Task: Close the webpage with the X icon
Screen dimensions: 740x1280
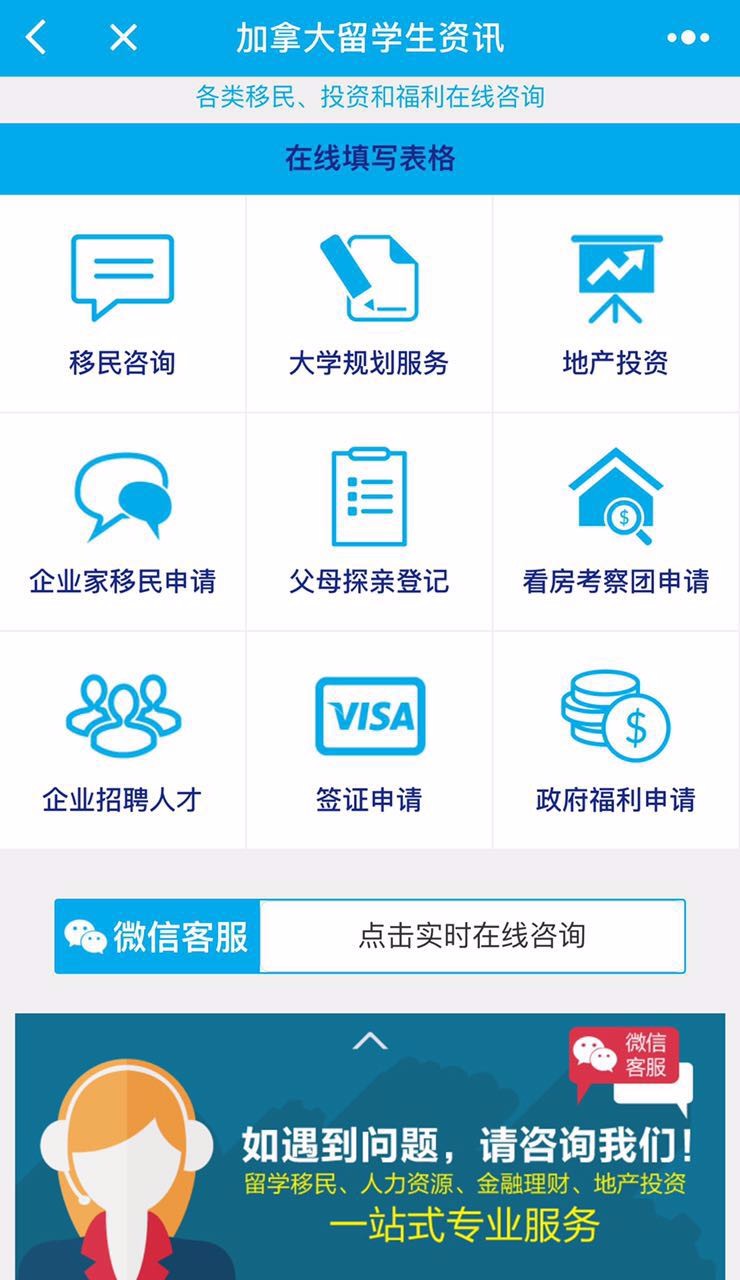Action: pyautogui.click(x=123, y=38)
